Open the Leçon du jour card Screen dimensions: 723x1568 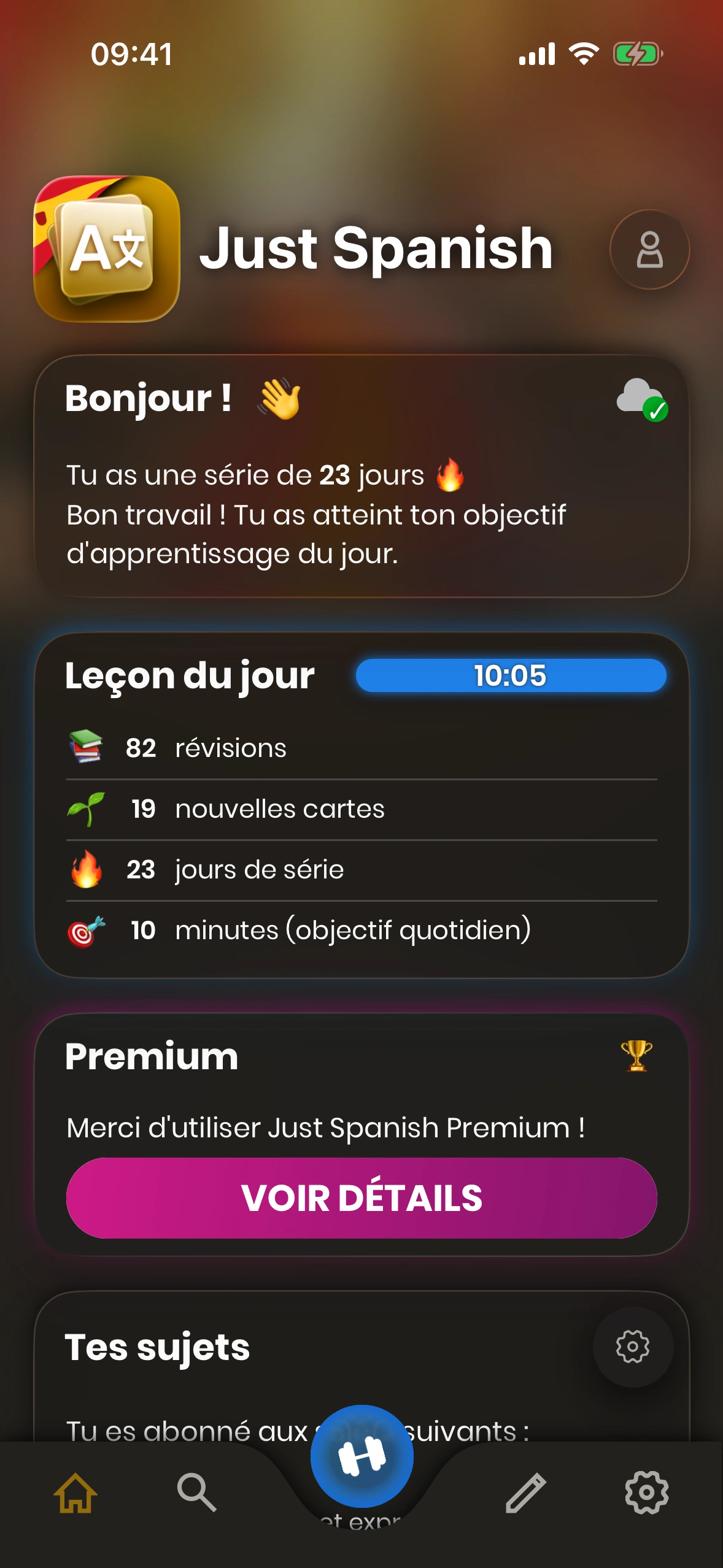click(x=361, y=804)
